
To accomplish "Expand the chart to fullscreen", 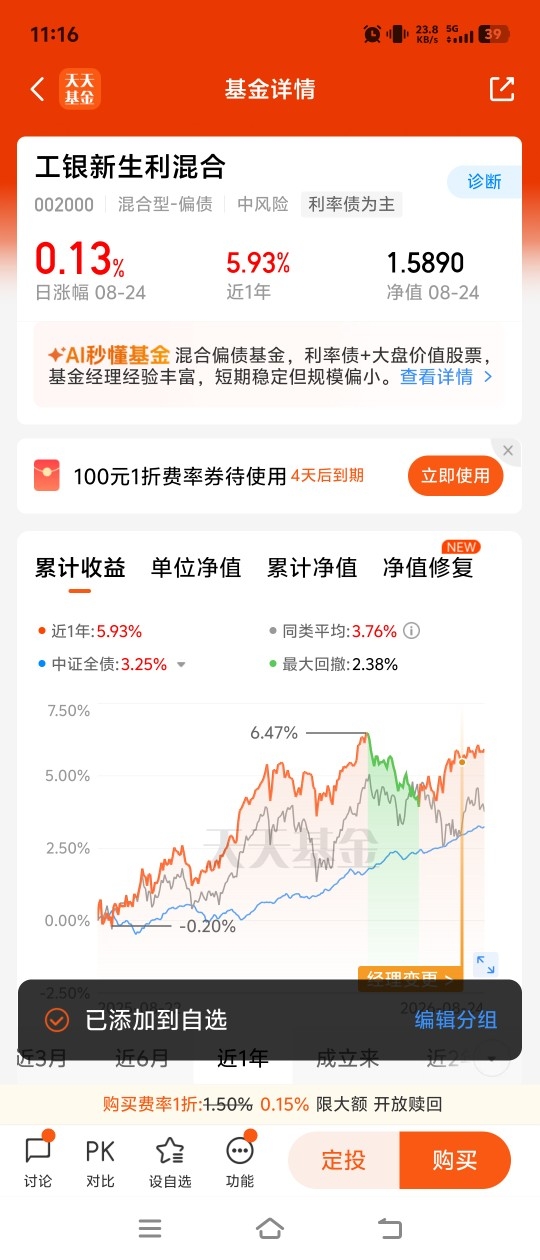I will click(x=486, y=965).
